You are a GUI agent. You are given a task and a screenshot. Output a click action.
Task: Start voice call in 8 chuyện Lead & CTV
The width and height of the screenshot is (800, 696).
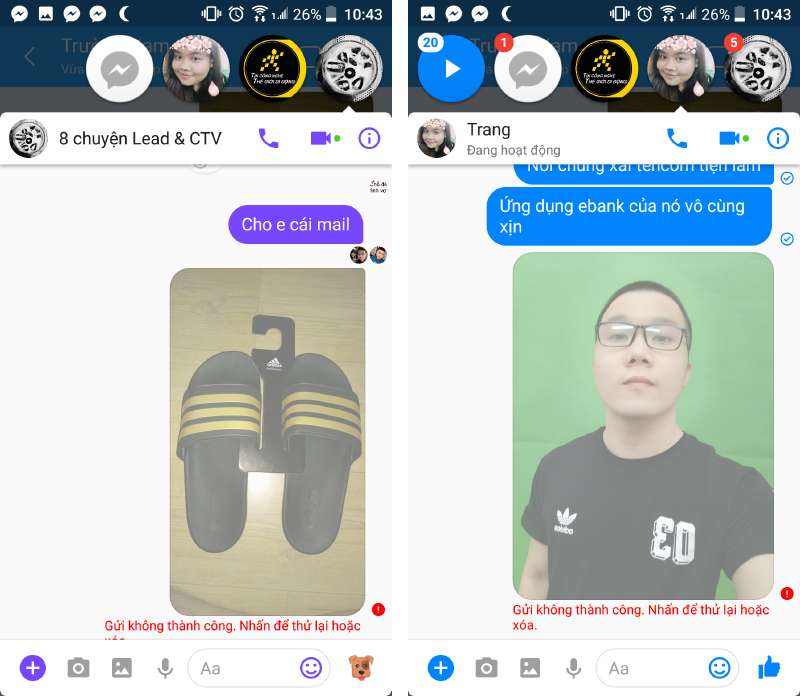click(269, 138)
